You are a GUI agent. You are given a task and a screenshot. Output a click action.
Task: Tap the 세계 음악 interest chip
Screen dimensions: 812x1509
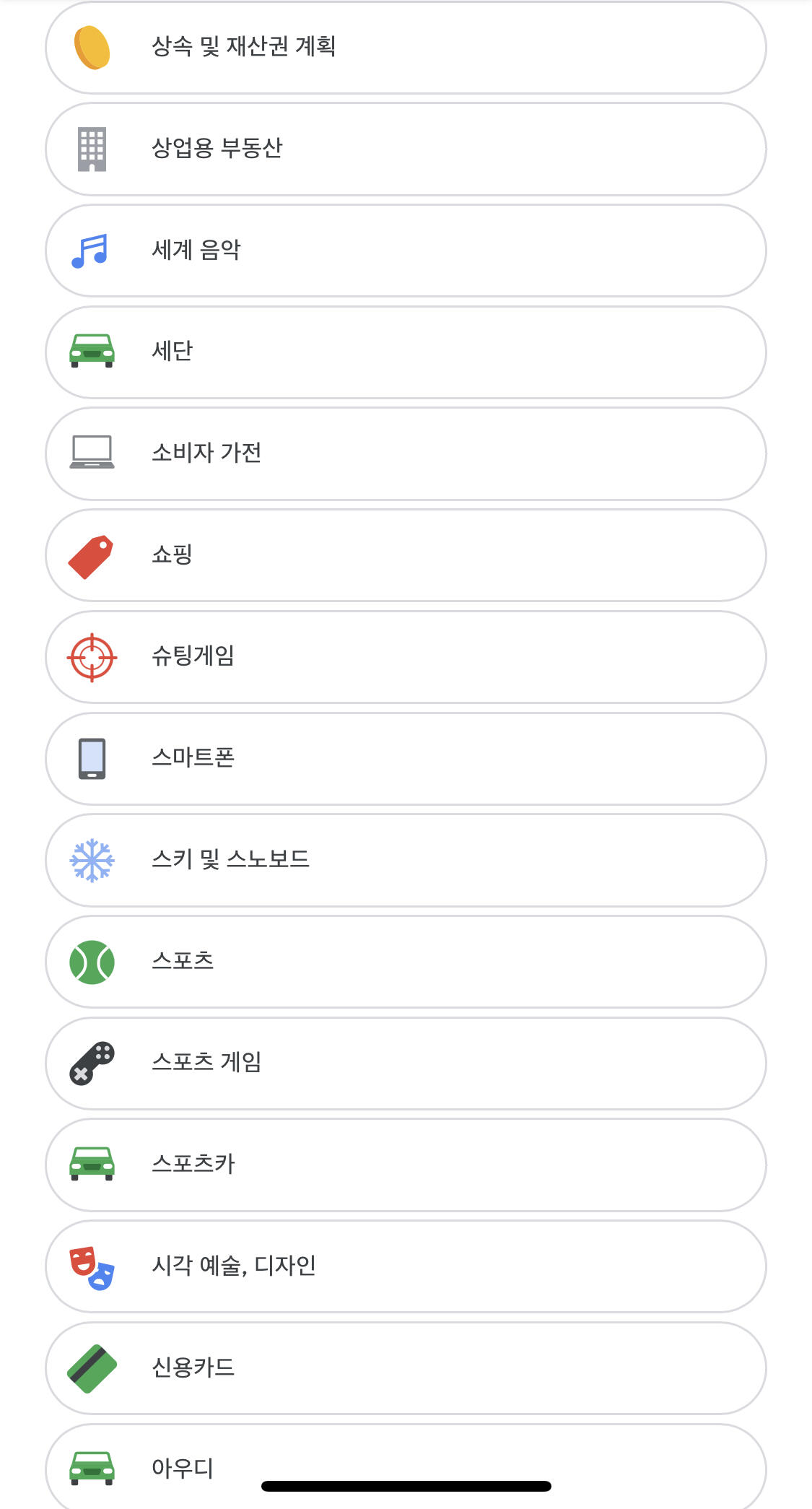coord(405,251)
